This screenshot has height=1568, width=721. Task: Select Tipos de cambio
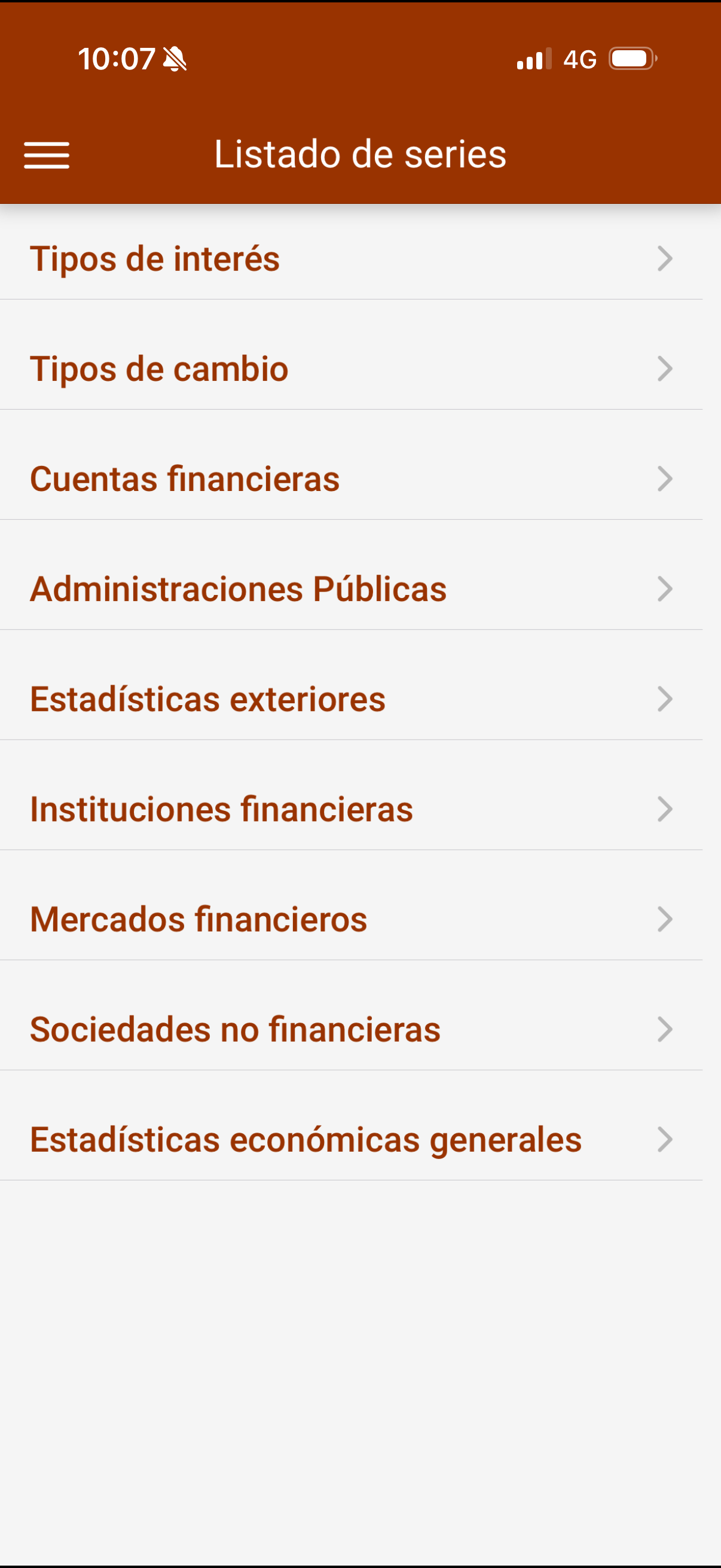(350, 369)
